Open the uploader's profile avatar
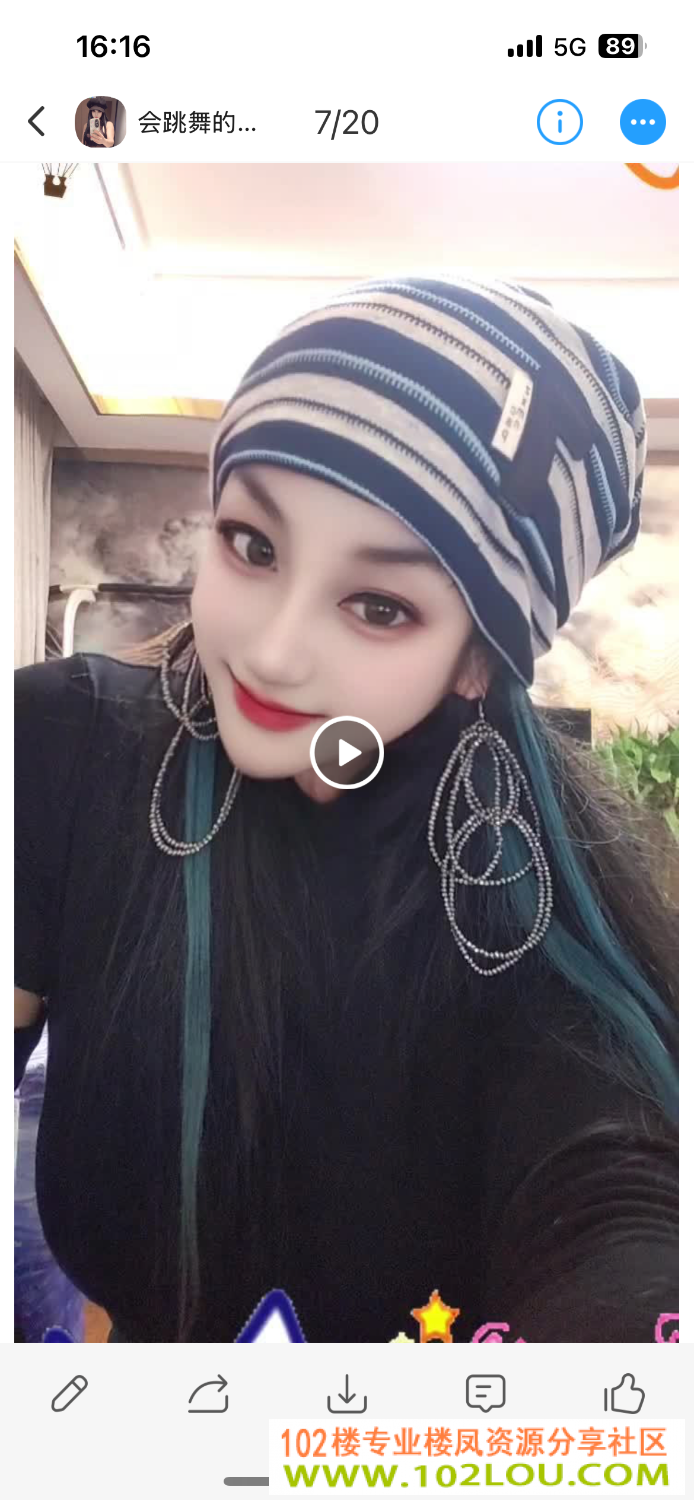 100,122
